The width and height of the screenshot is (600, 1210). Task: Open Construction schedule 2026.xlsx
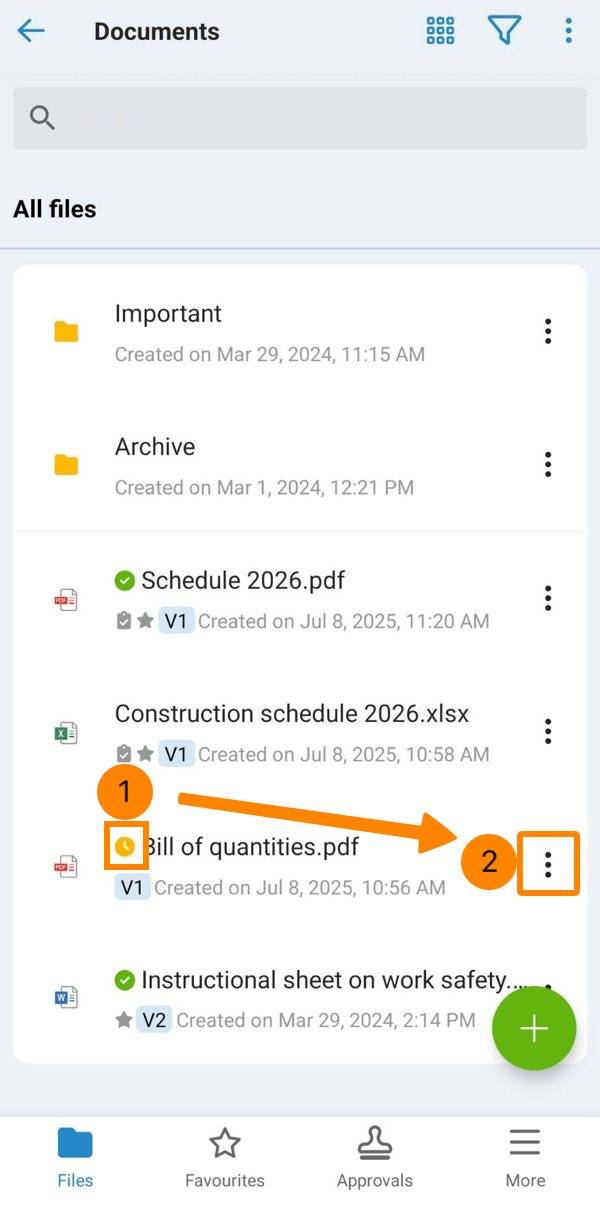click(300, 731)
